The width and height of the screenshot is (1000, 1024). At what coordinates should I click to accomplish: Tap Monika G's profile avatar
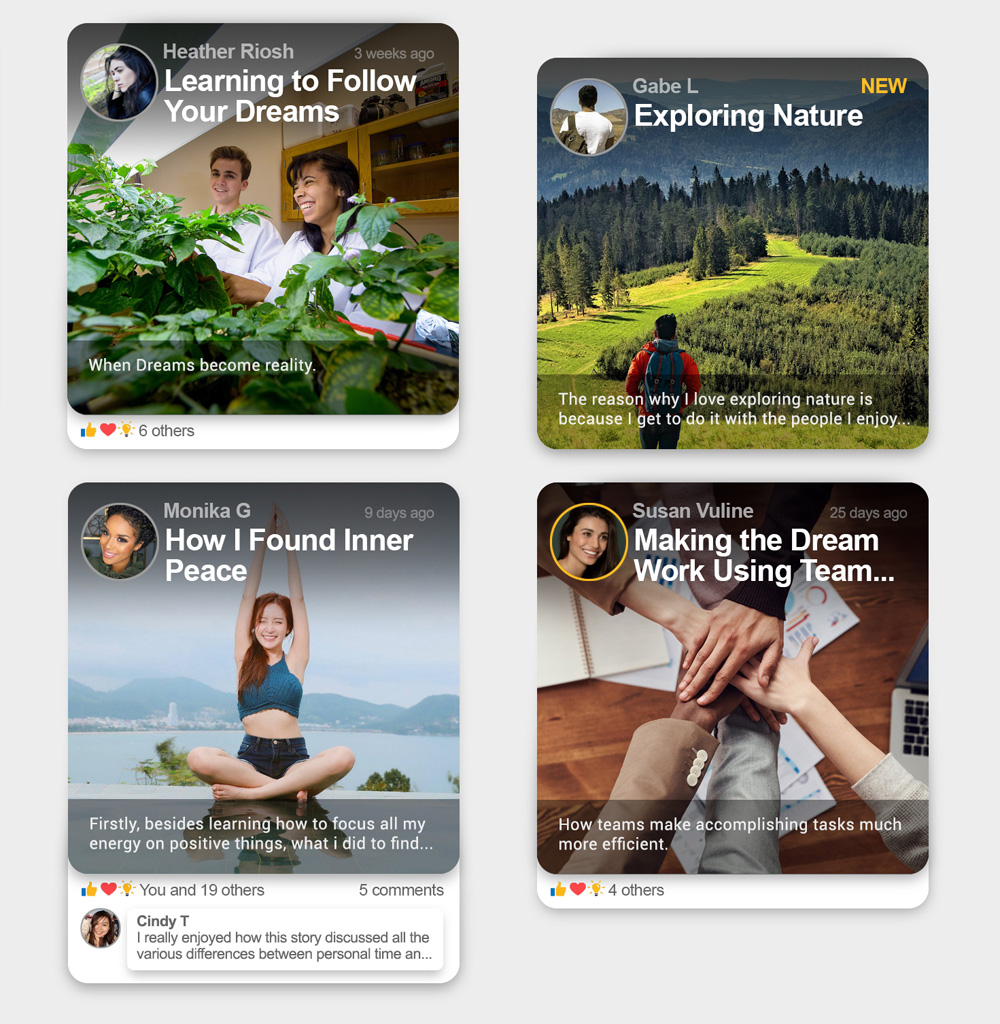point(119,541)
